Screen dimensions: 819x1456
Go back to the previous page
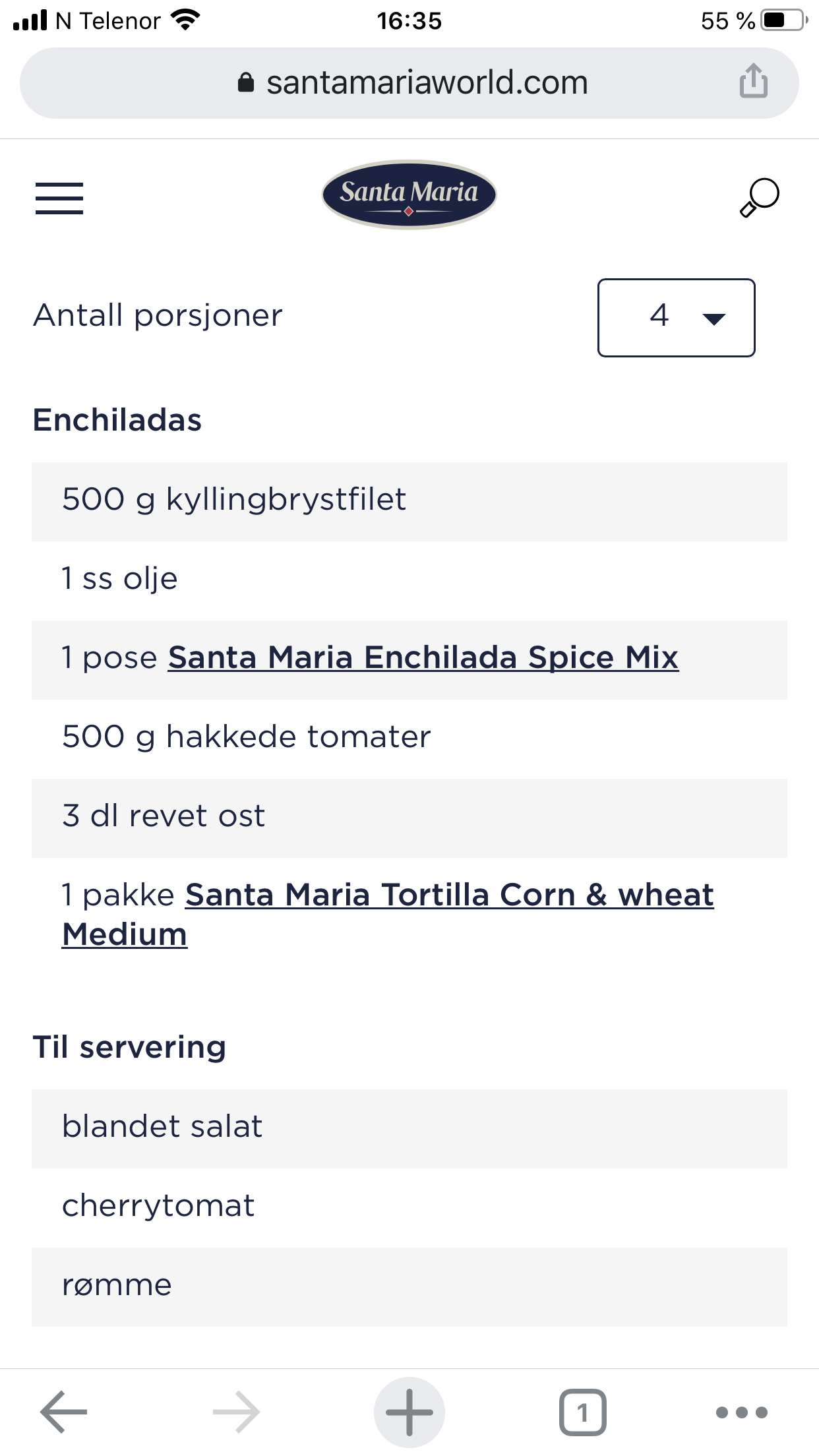coord(63,1412)
